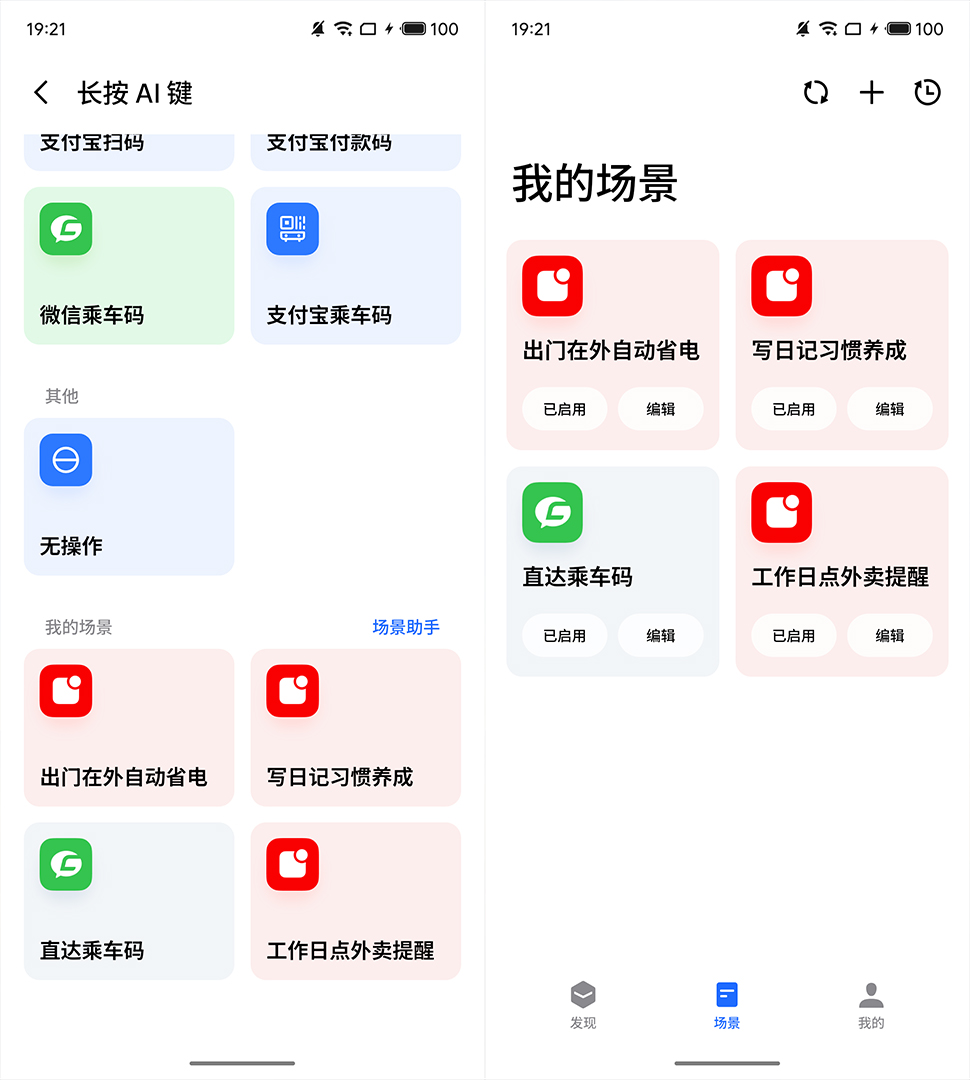Switch to the 我的 tab
The height and width of the screenshot is (1080, 970).
871,1005
